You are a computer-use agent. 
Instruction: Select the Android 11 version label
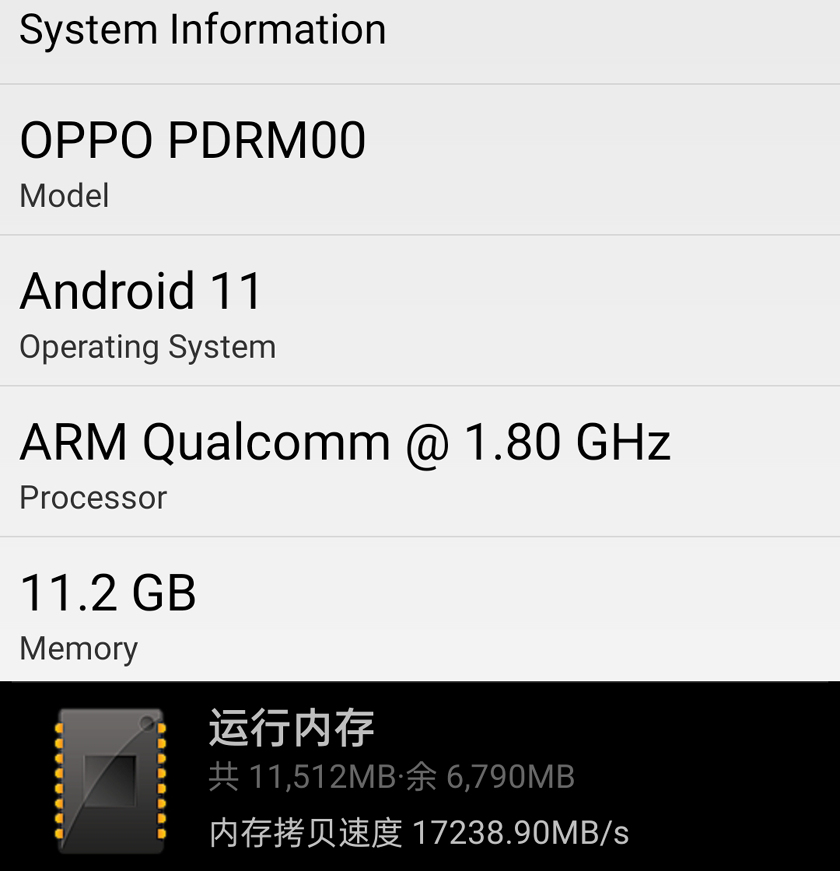pyautogui.click(x=141, y=291)
